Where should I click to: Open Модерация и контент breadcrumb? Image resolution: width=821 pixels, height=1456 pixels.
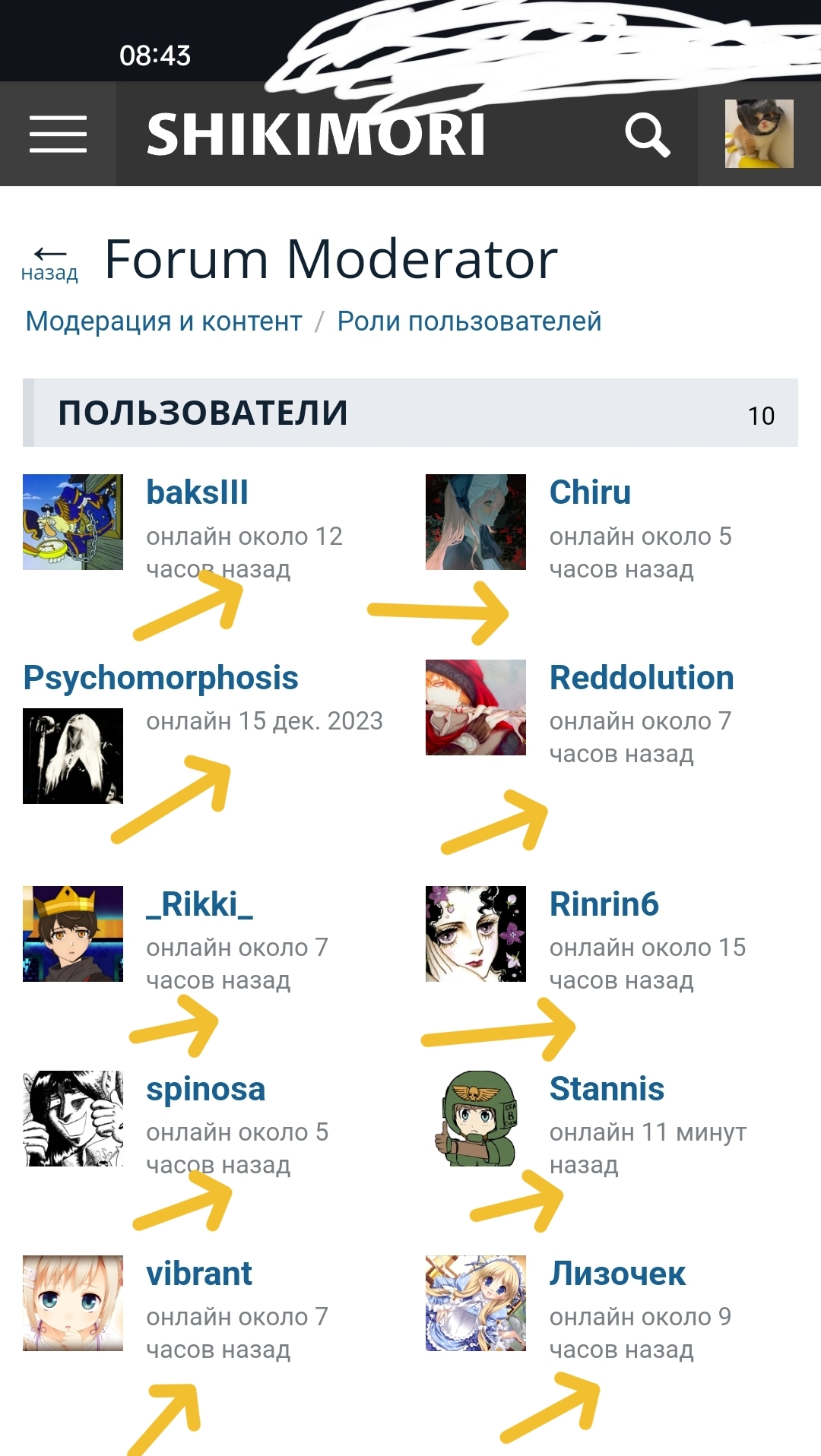(163, 321)
